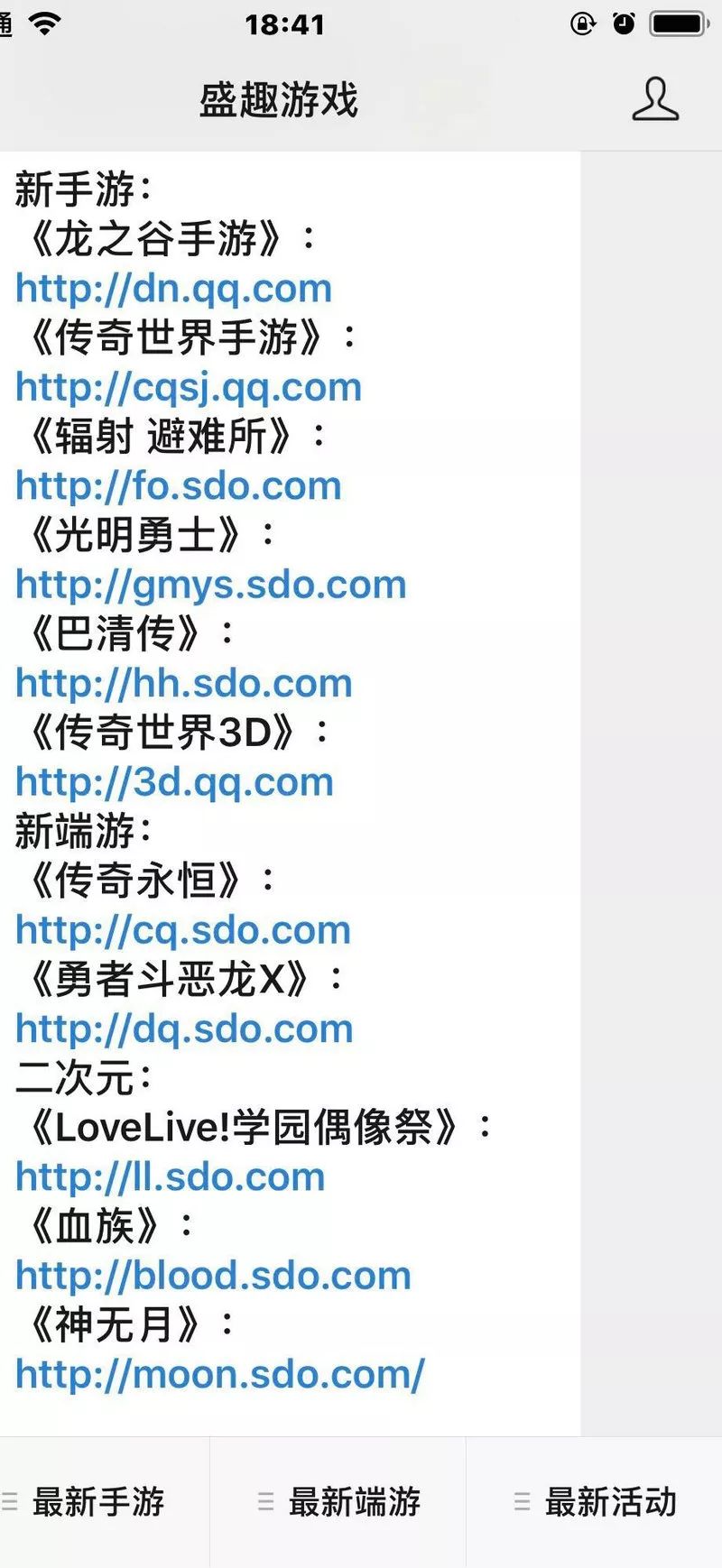Open the gmys.sdo.com link for 光明勇士
Screen dimensions: 722x1568
coord(209,584)
